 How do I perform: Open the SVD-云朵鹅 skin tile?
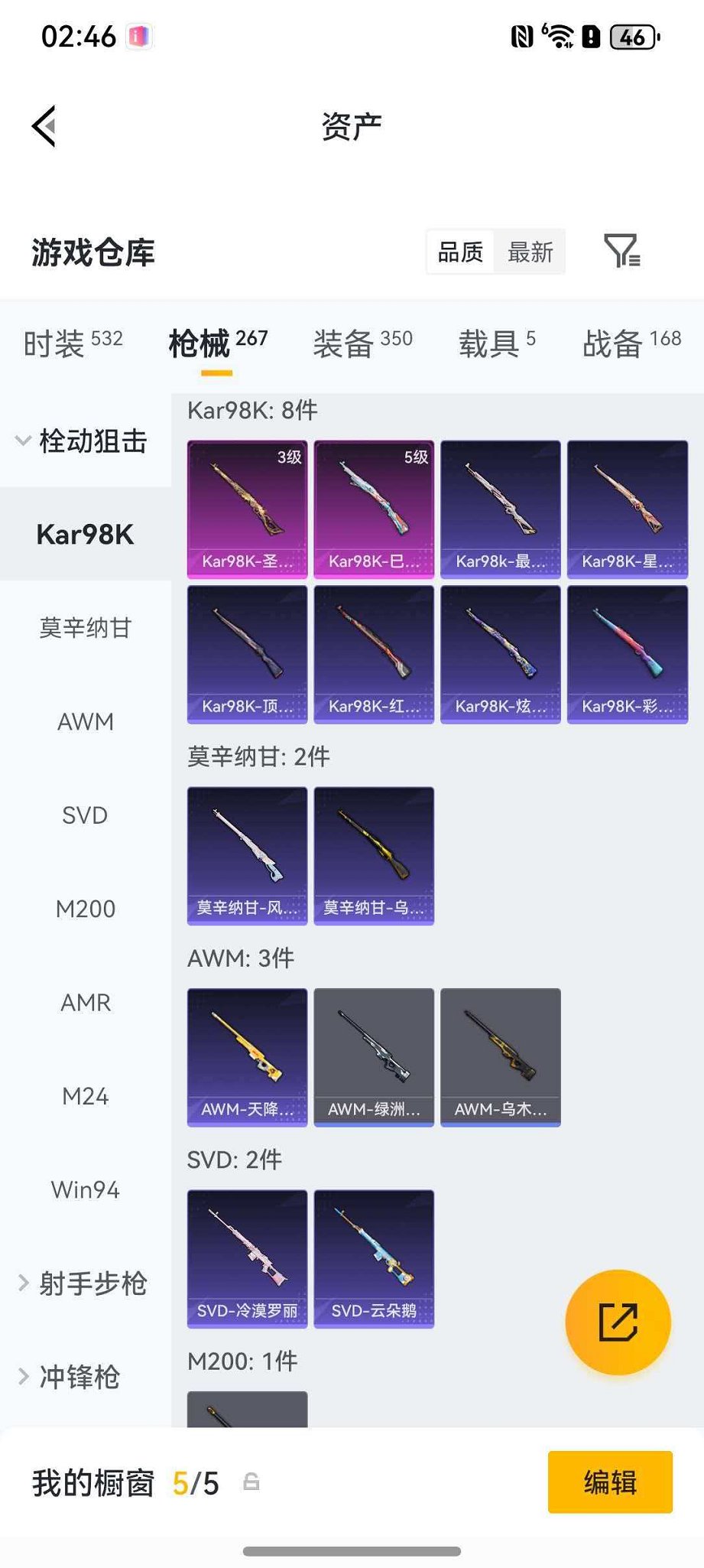point(374,1257)
